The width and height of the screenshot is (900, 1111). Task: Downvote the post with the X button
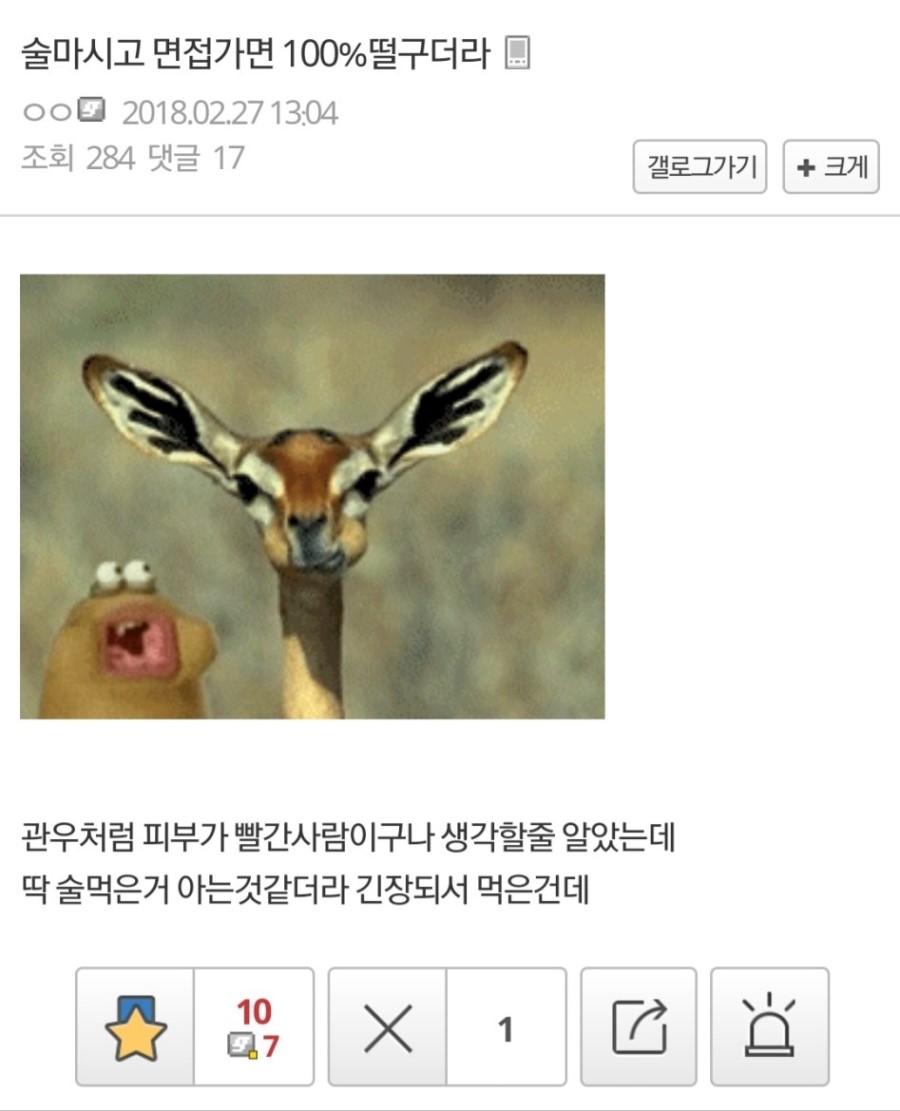coord(388,1026)
